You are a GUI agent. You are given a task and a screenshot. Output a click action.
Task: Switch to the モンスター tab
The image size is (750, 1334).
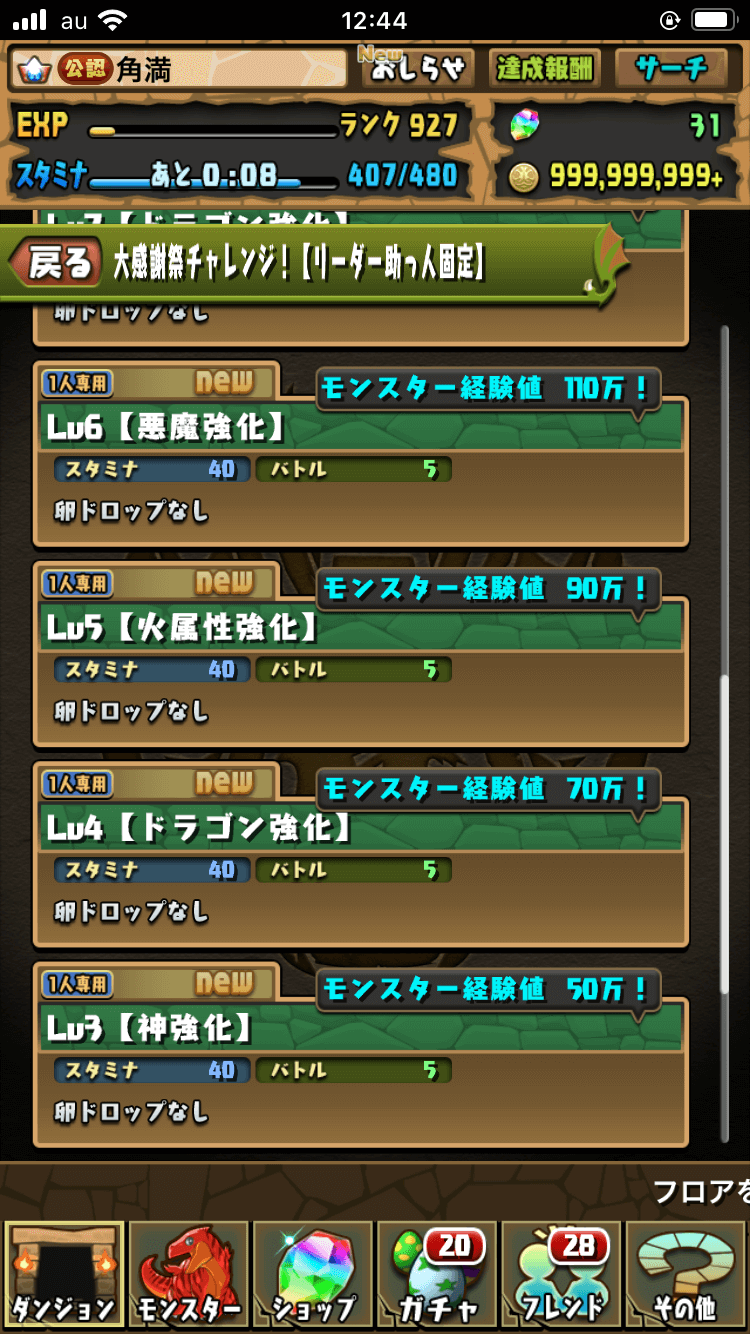point(189,1274)
